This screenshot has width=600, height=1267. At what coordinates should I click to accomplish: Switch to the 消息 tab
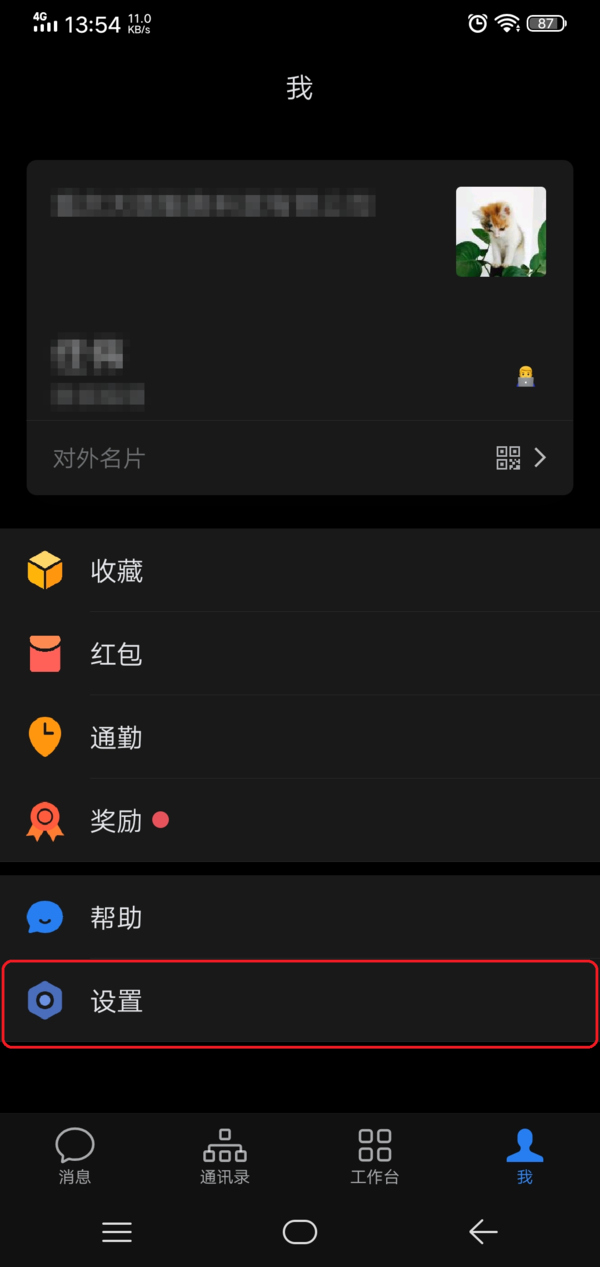[75, 1156]
